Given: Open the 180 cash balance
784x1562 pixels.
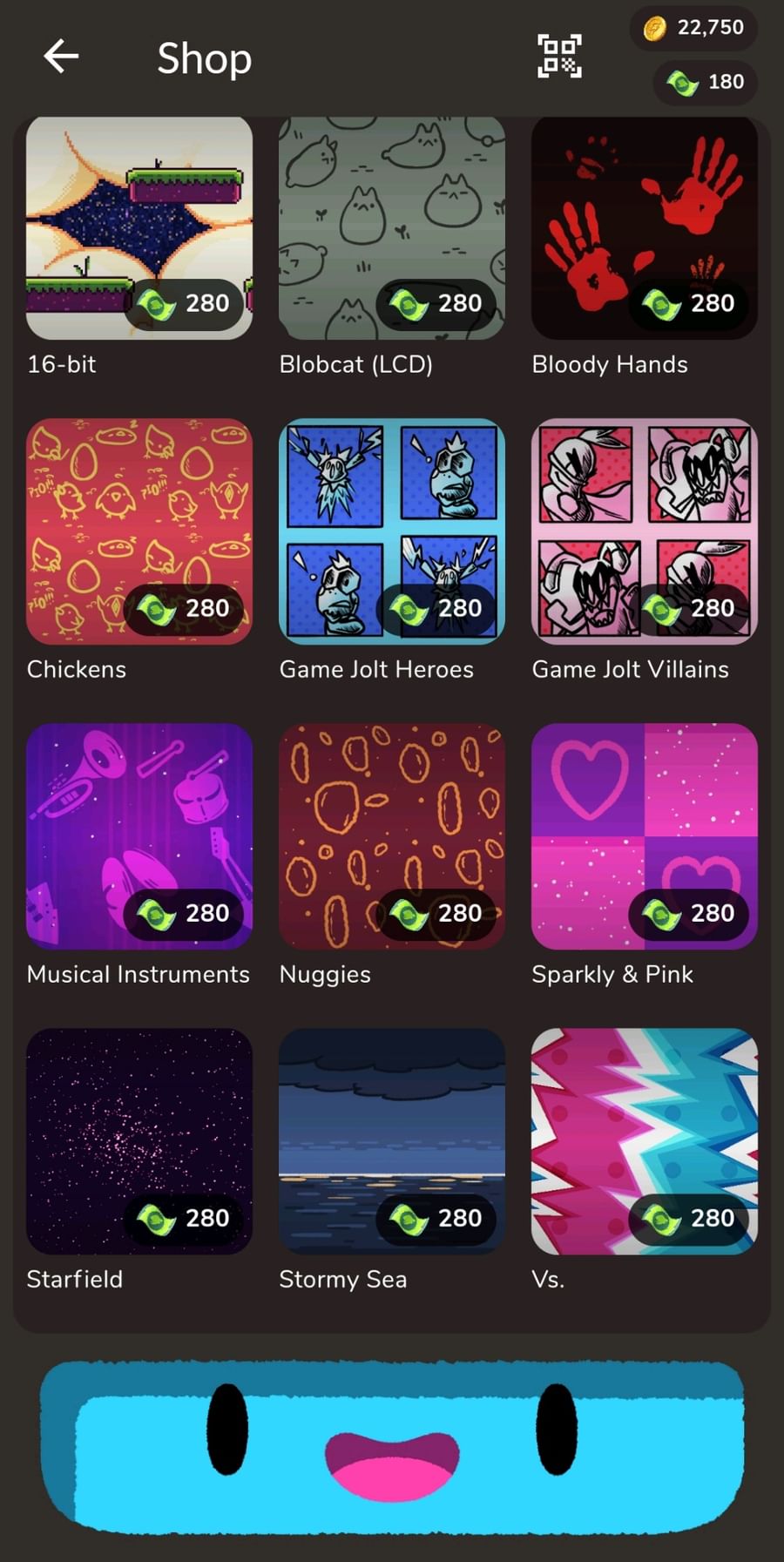Looking at the screenshot, I should 705,83.
